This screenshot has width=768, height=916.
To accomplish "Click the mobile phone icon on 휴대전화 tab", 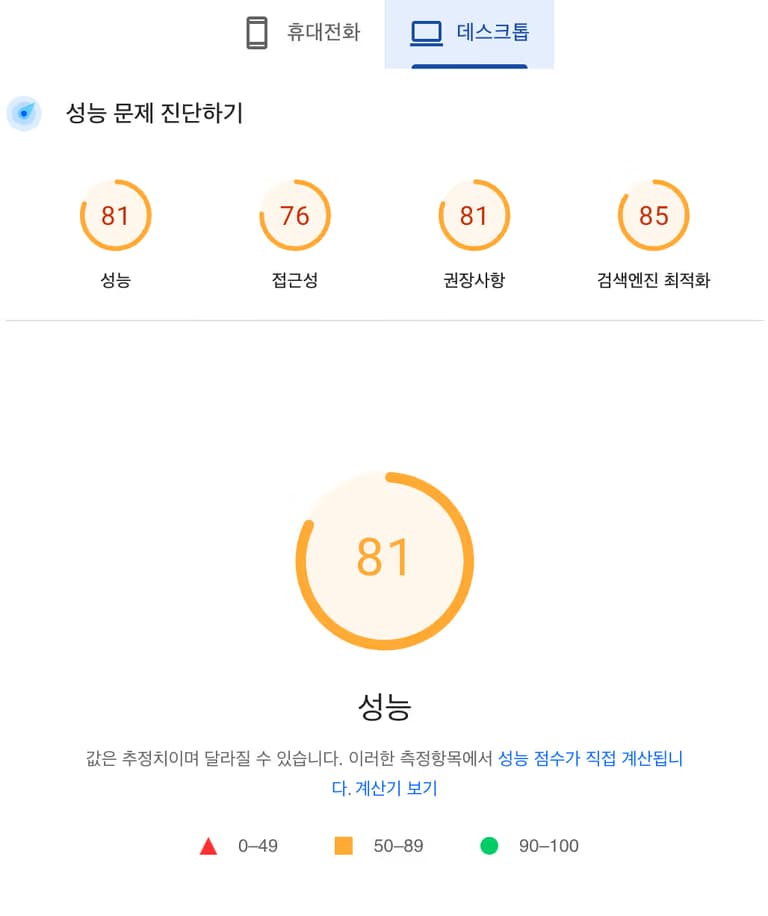I will 257,32.
